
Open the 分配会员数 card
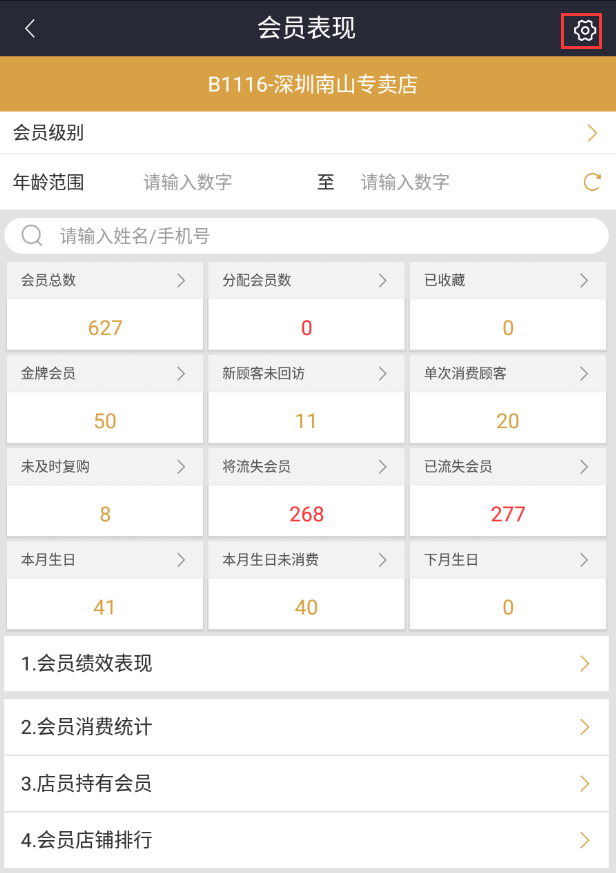306,307
